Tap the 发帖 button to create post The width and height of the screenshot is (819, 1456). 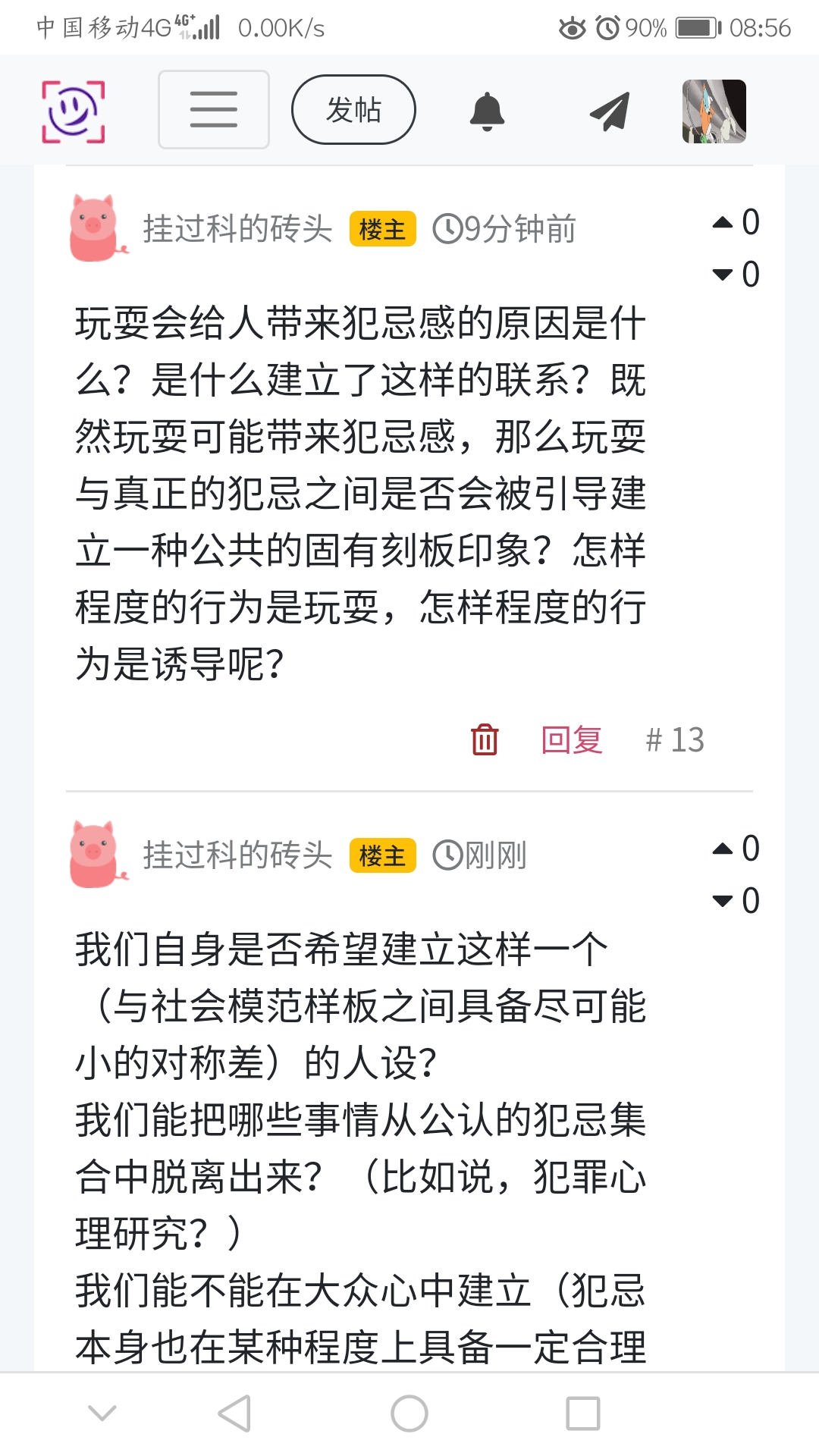(x=353, y=110)
